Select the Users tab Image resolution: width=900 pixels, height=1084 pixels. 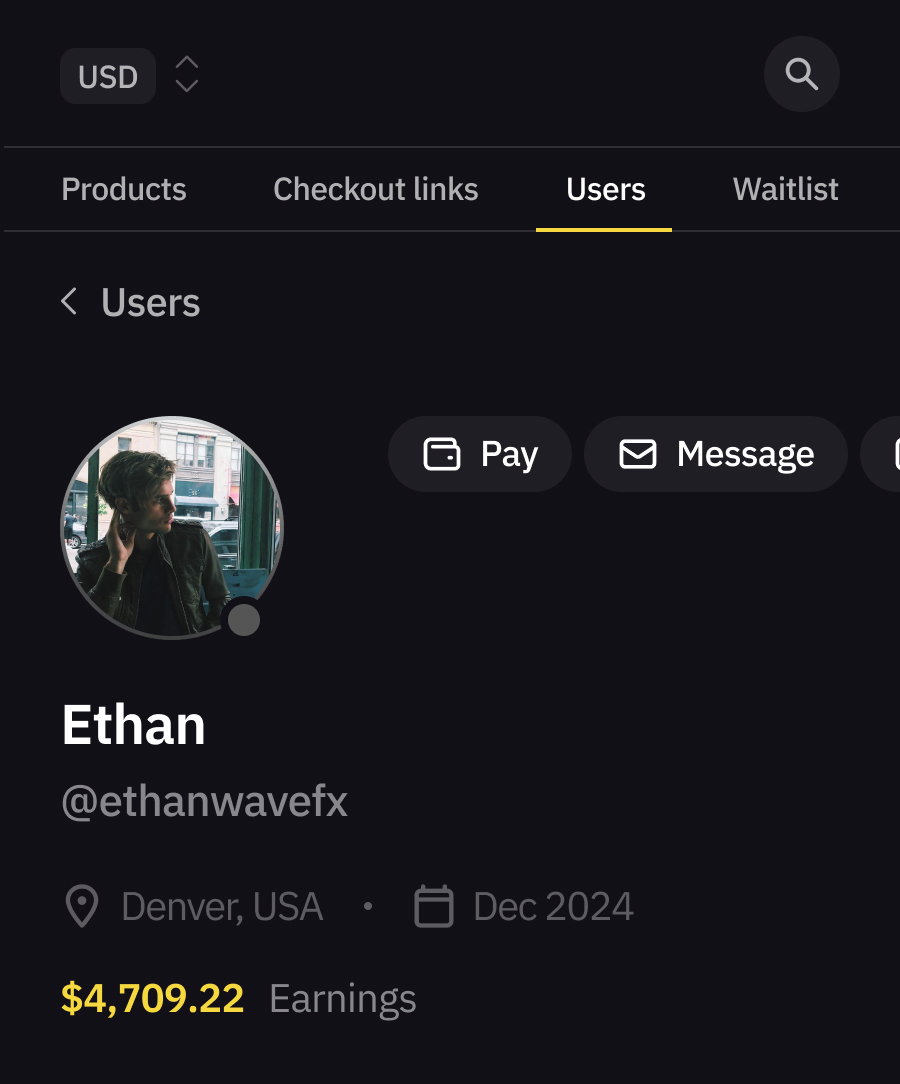click(x=605, y=189)
